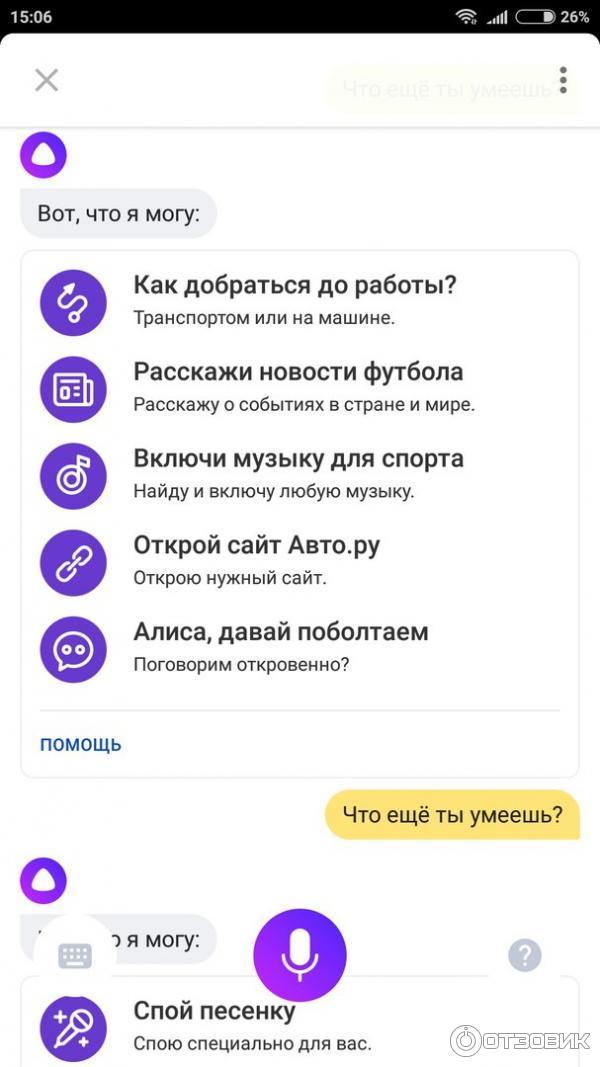Select 'Открой сайт Авто.ру' suggestion

[299, 563]
